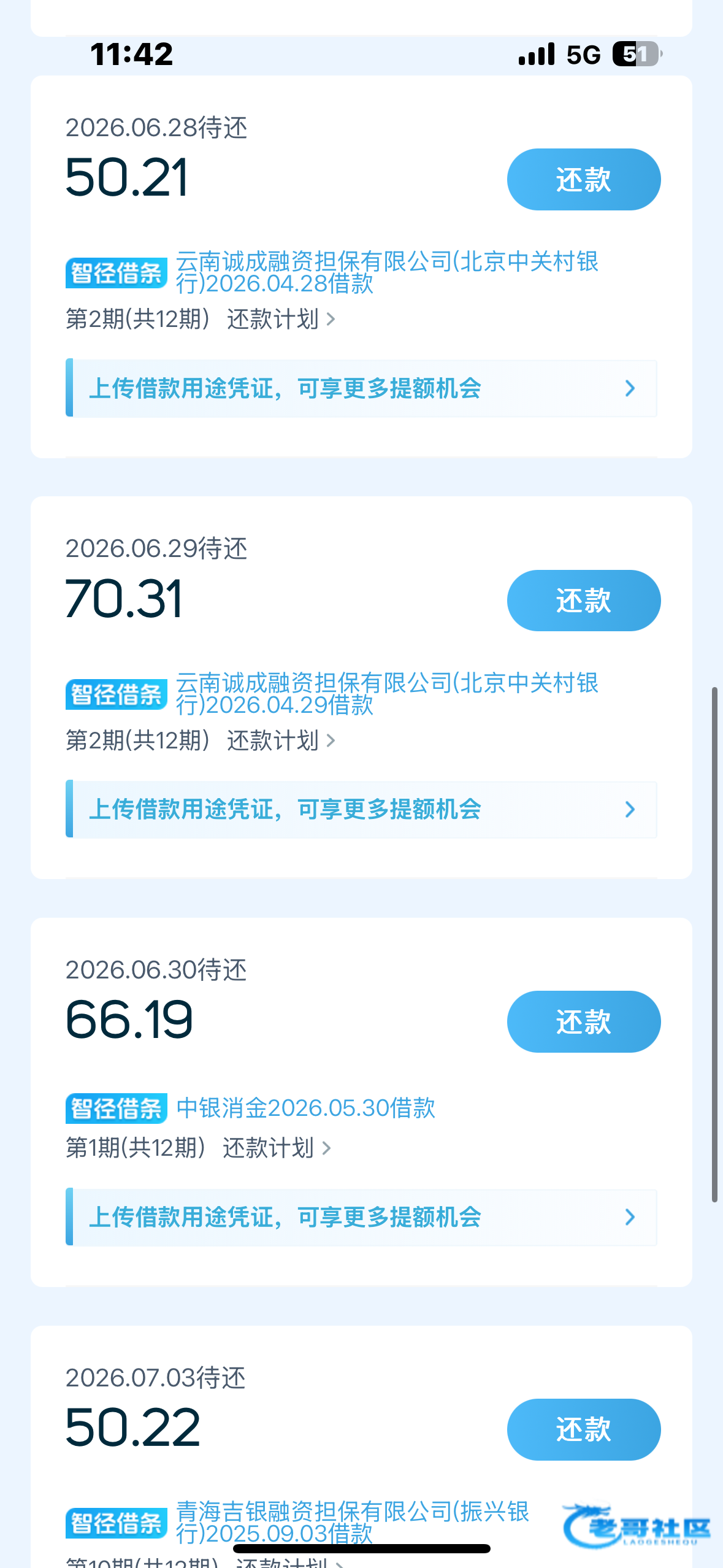723x1568 pixels.
Task: Repay the 66.19 bill due 2026.06.30
Action: pyautogui.click(x=583, y=1021)
